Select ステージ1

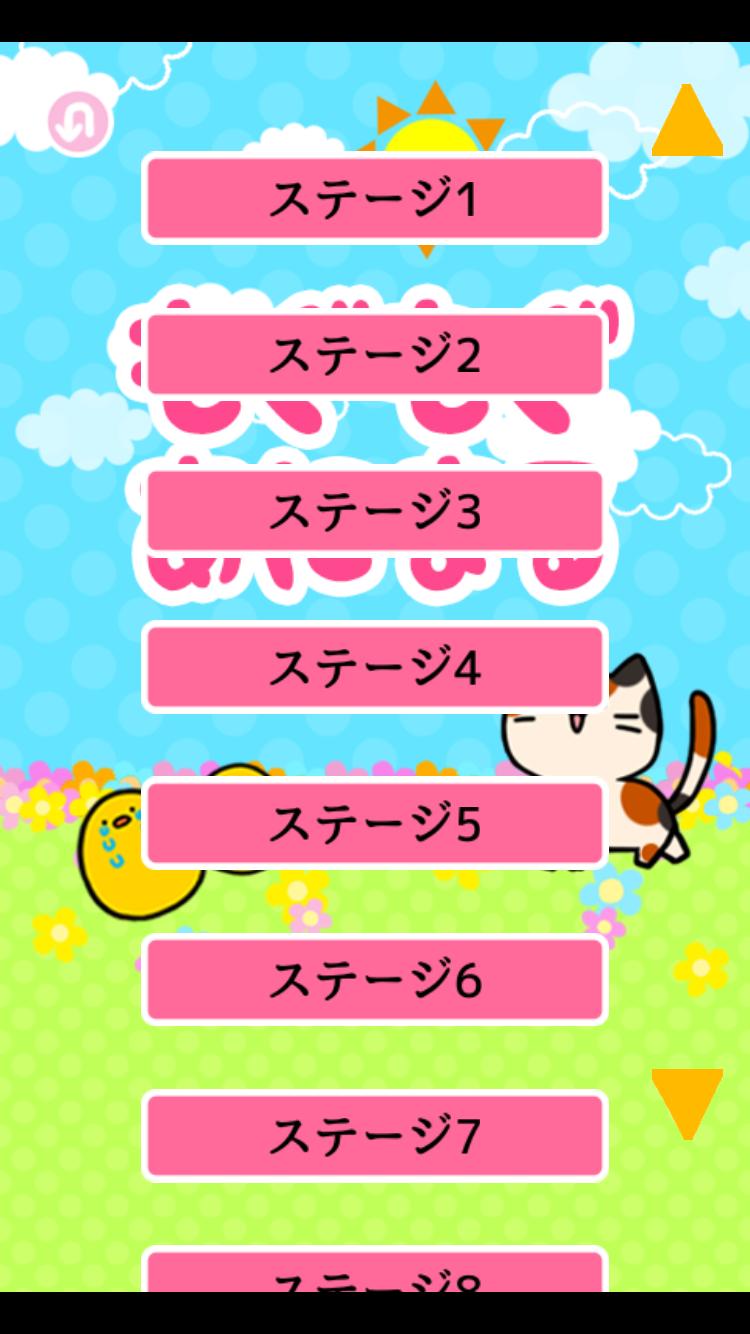375,199
